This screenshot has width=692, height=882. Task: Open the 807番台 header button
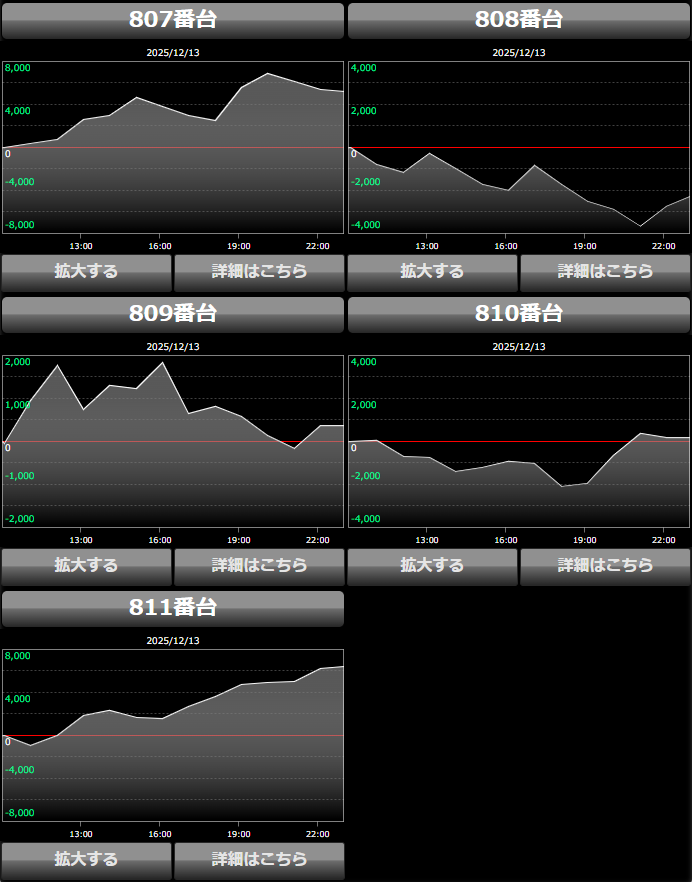173,20
